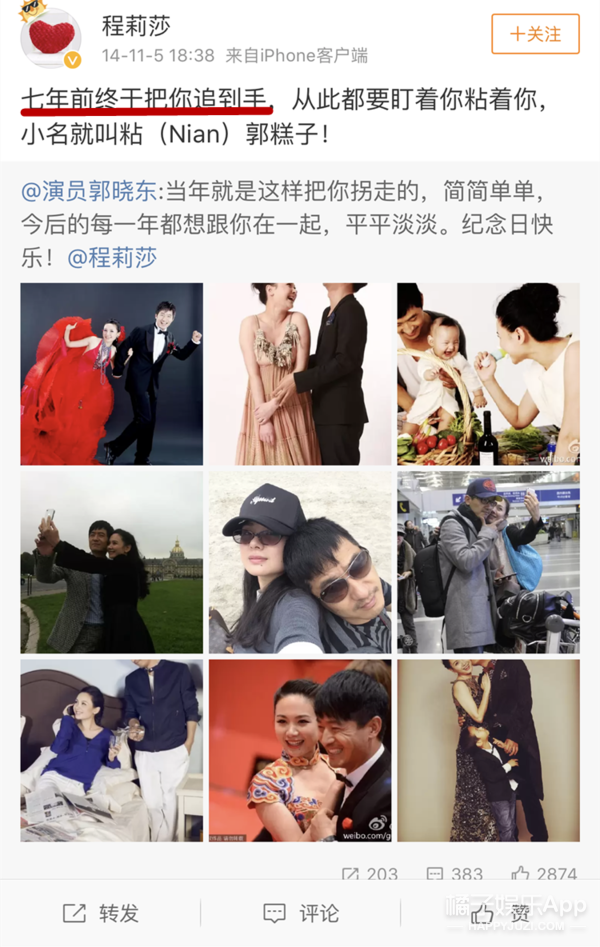Viewport: 600px width, 947px height.
Task: Comment on the post via 评论
Action: pyautogui.click(x=300, y=913)
